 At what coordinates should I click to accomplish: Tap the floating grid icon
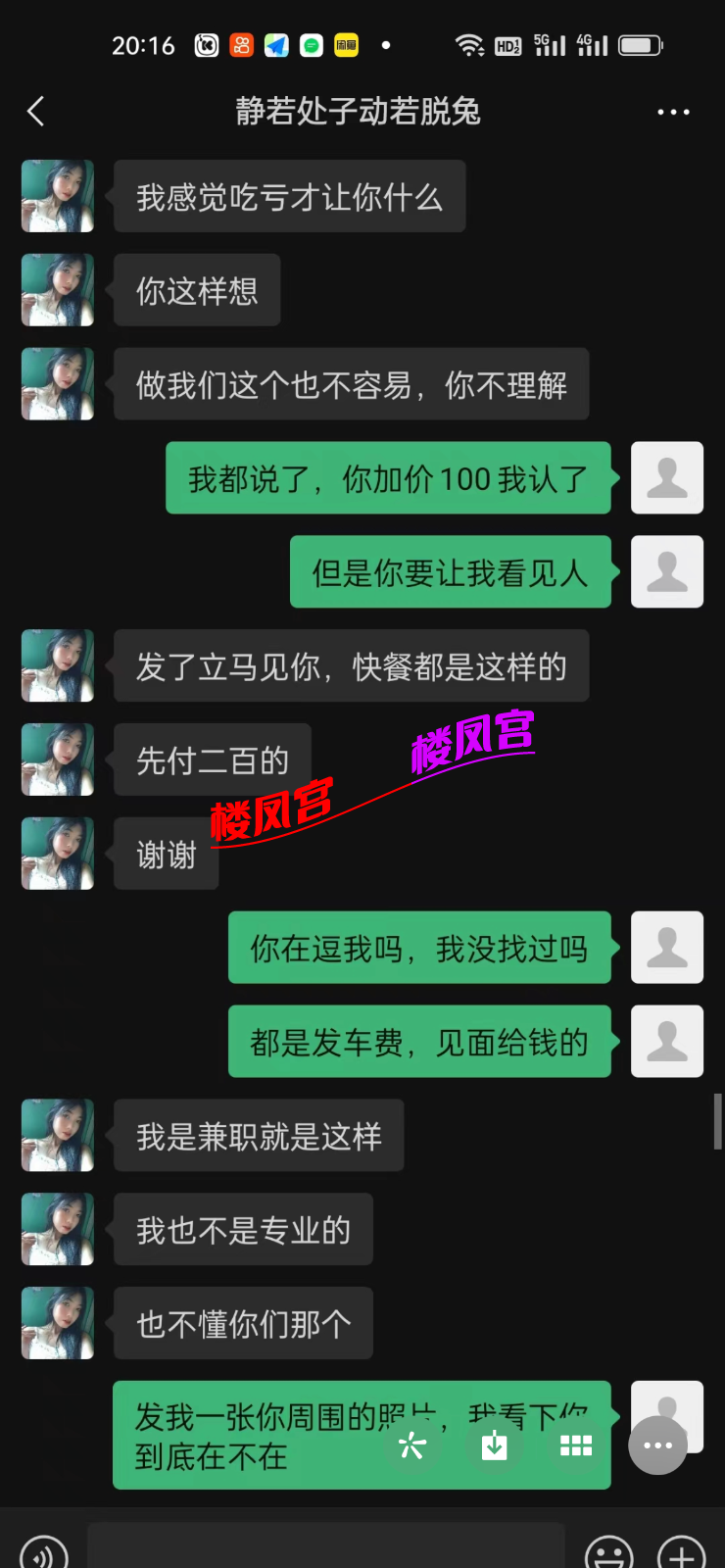(x=575, y=1445)
